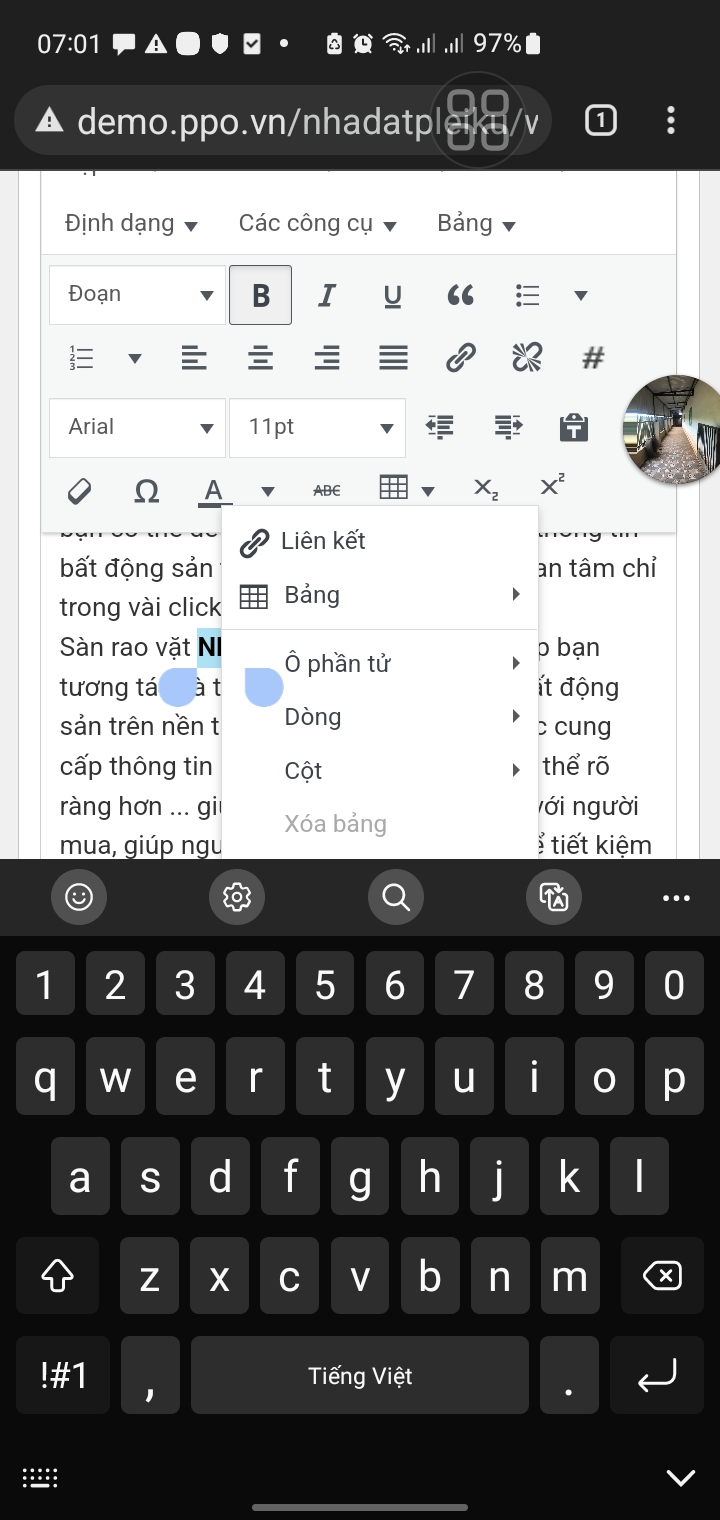The height and width of the screenshot is (1520, 720).
Task: Toggle bold formatting in the editor
Action: coord(260,295)
